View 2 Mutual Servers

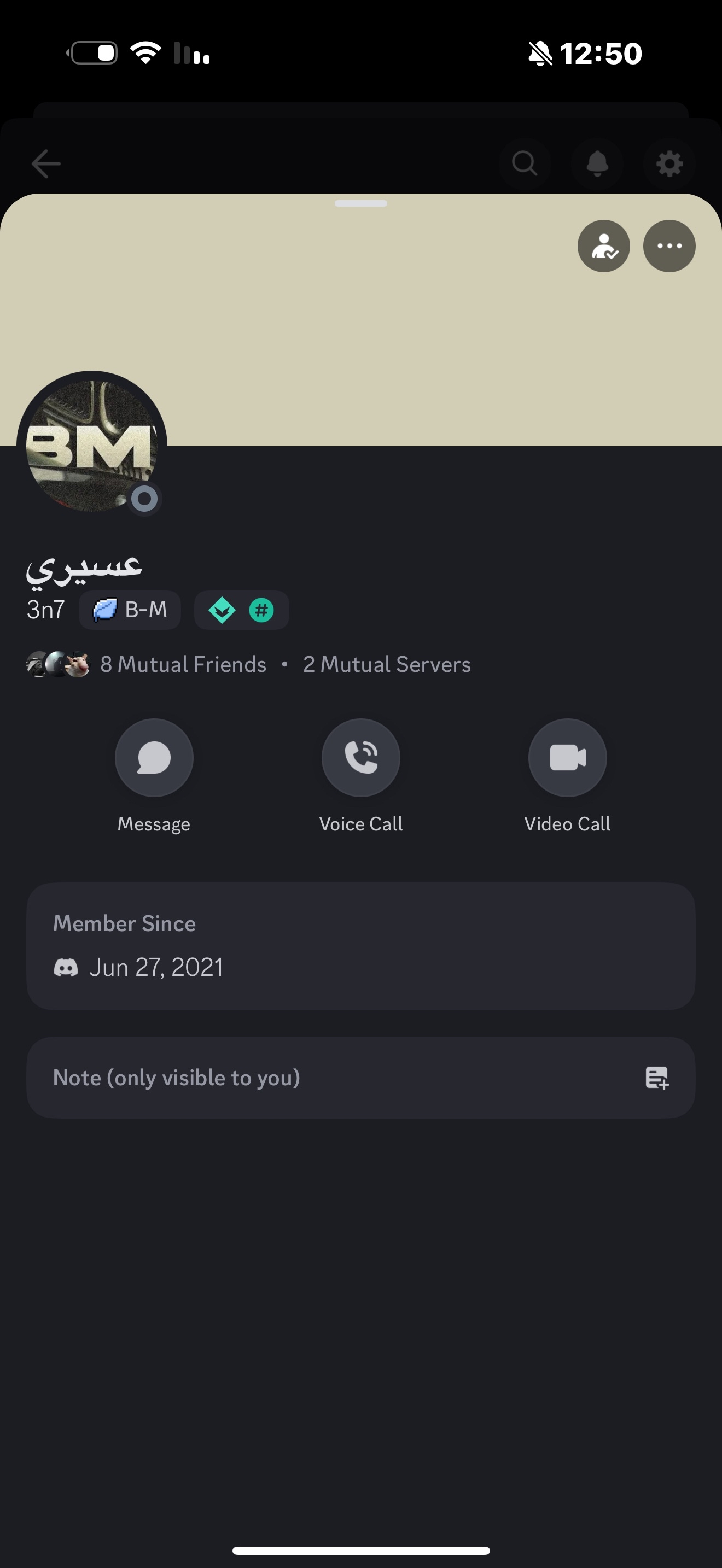pos(387,664)
